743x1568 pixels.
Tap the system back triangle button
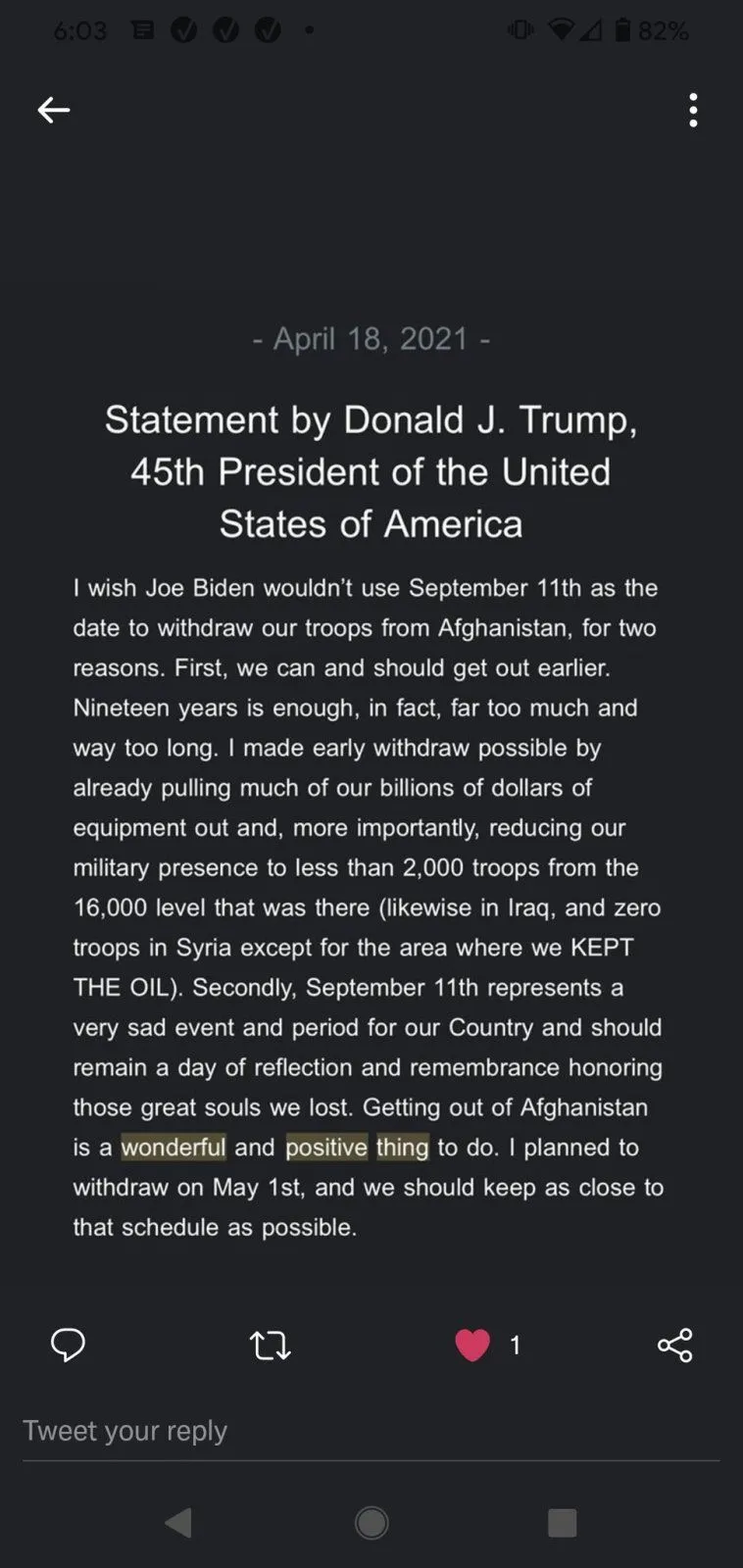click(x=178, y=1522)
